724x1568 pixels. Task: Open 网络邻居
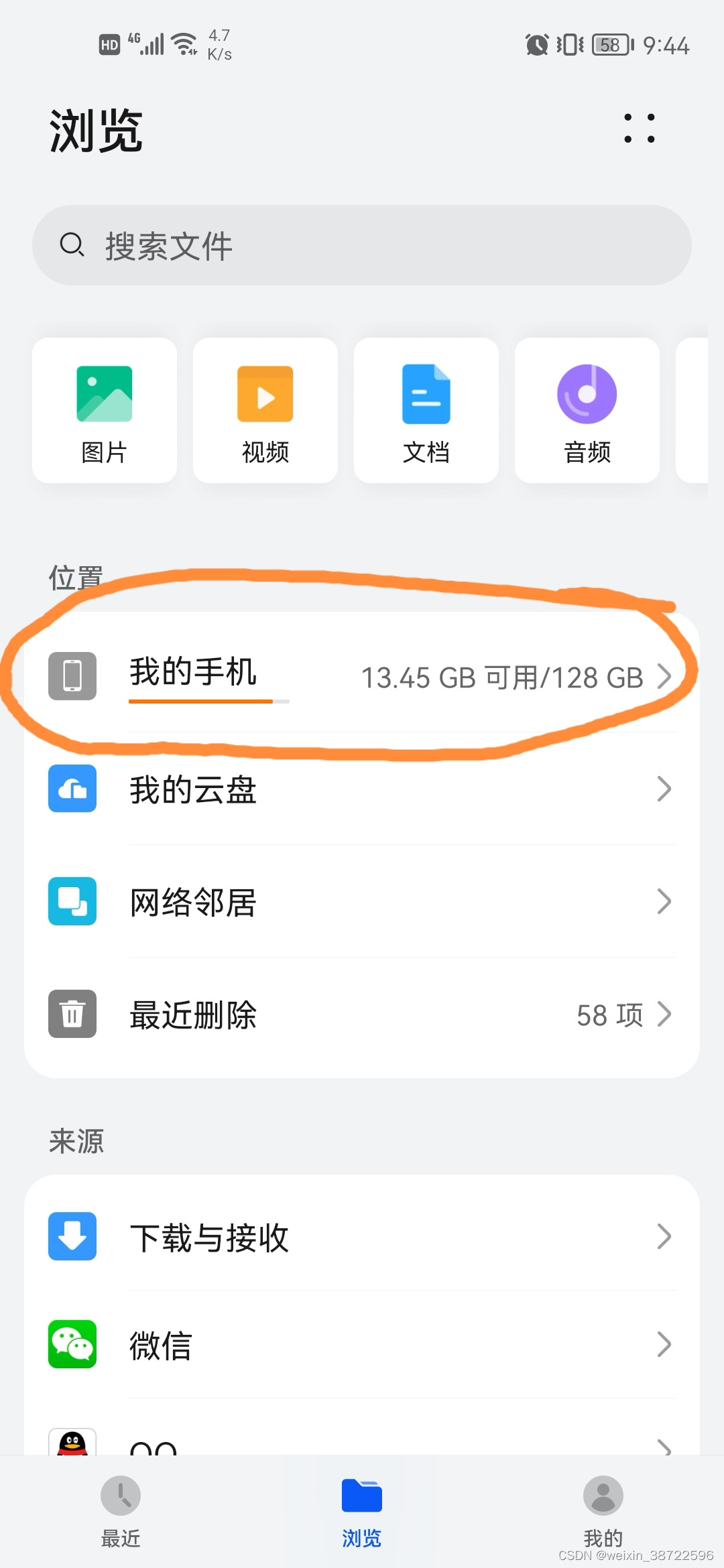(x=362, y=901)
